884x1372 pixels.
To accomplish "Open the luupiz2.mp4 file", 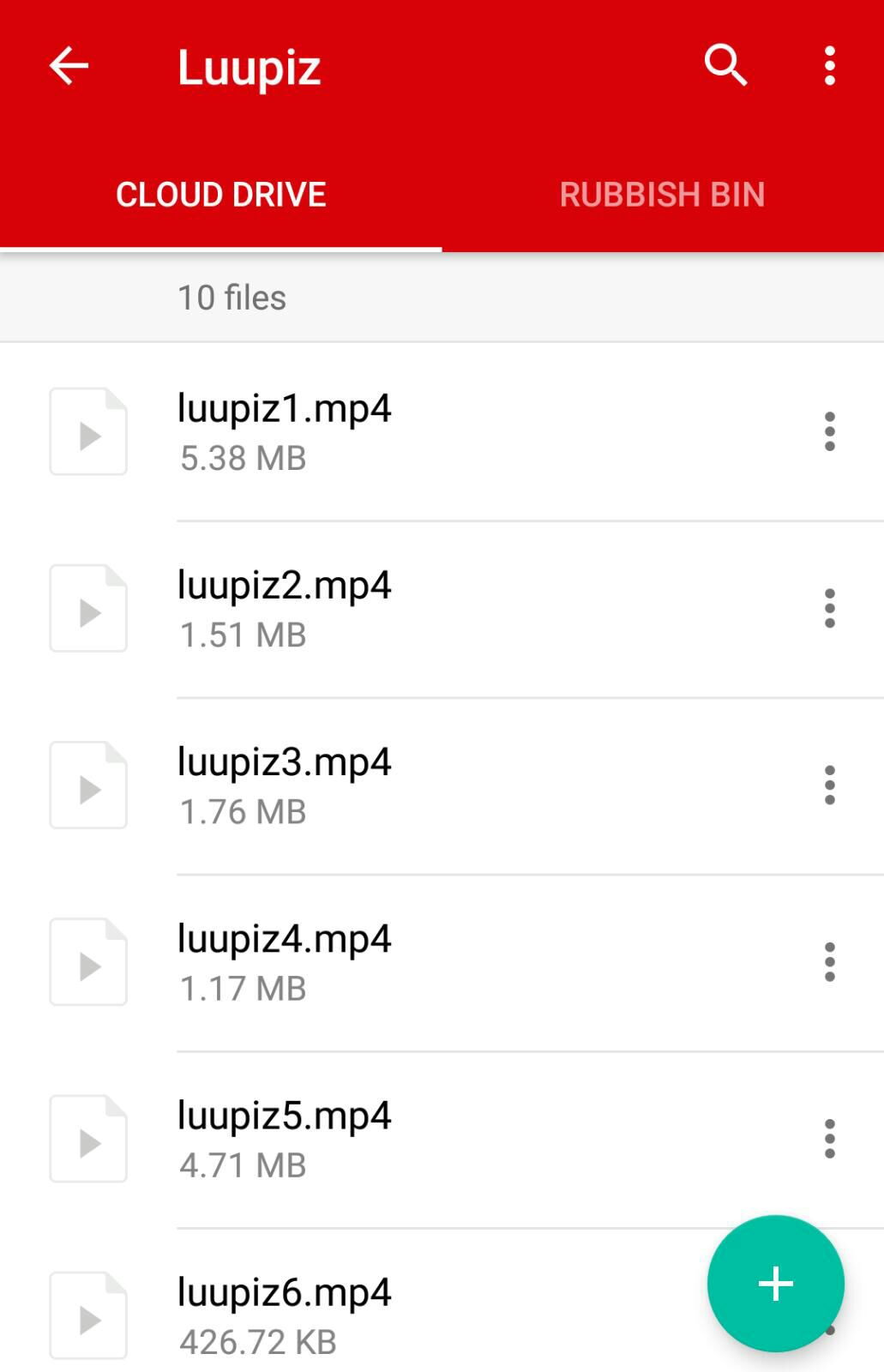I will click(285, 609).
